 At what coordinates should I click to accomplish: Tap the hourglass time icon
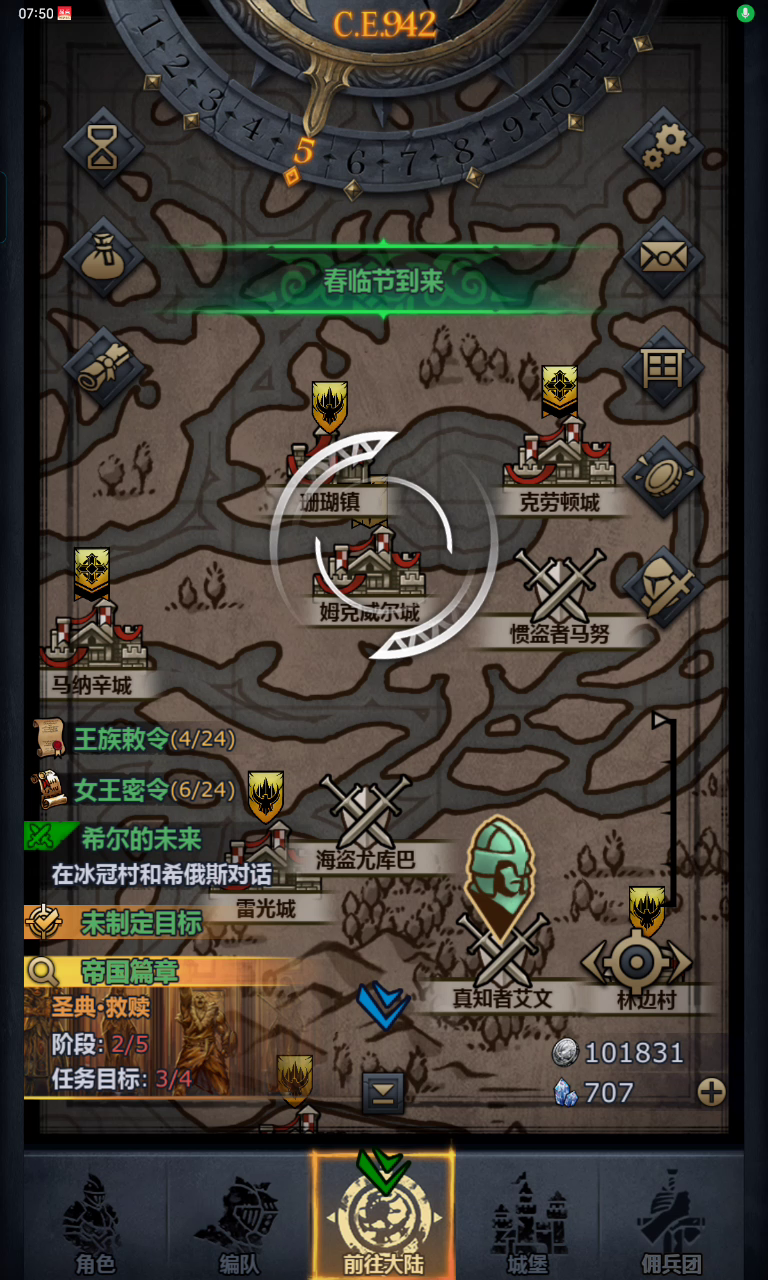(102, 148)
